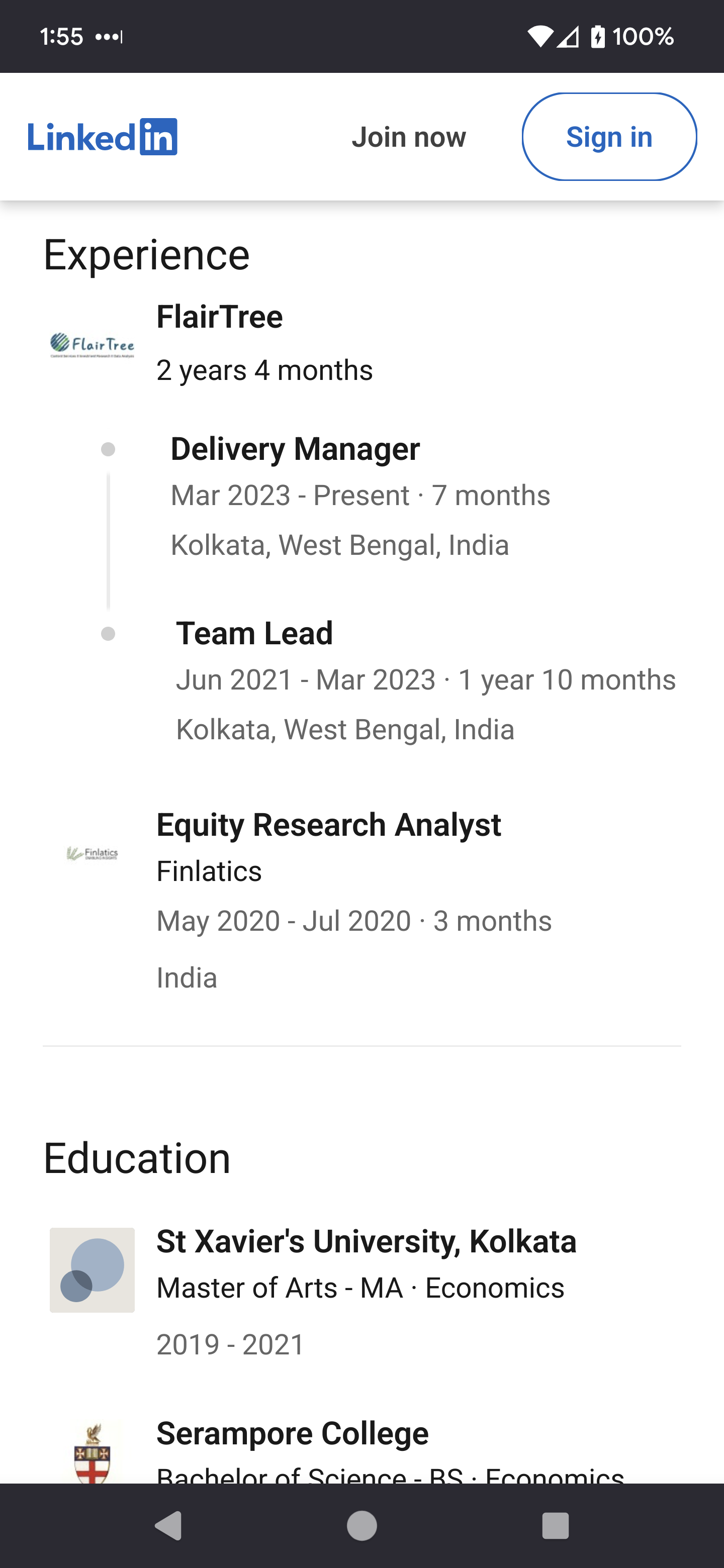Tap the Sign in button
Image resolution: width=724 pixels, height=1568 pixels.
click(x=609, y=137)
